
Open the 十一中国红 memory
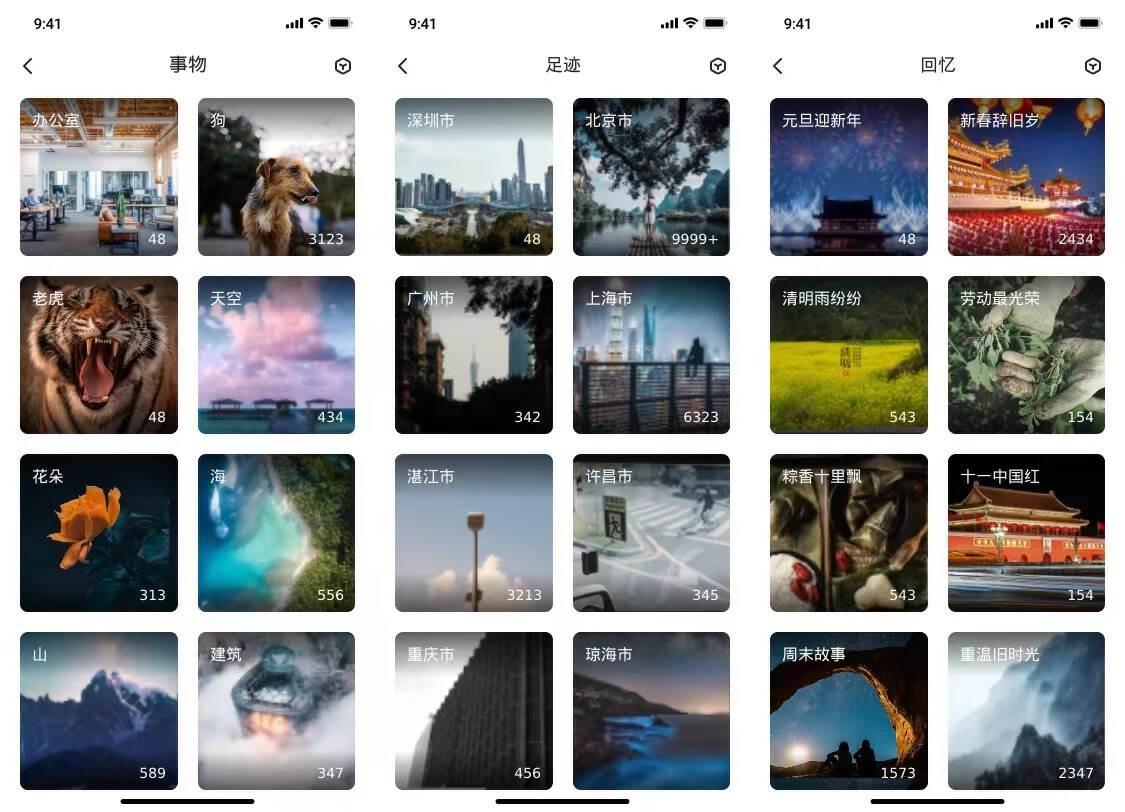tap(1026, 533)
